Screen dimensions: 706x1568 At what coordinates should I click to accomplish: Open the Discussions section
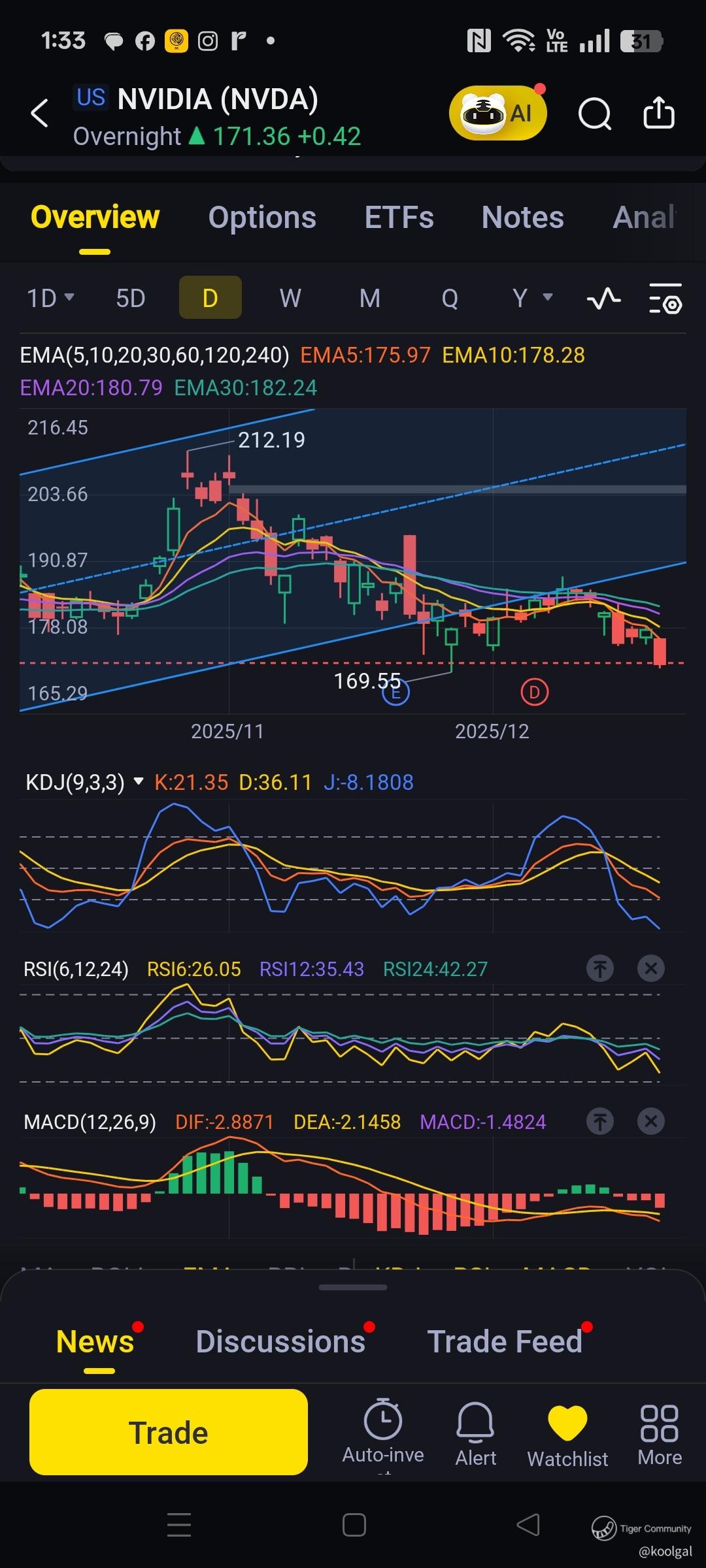click(x=280, y=1341)
